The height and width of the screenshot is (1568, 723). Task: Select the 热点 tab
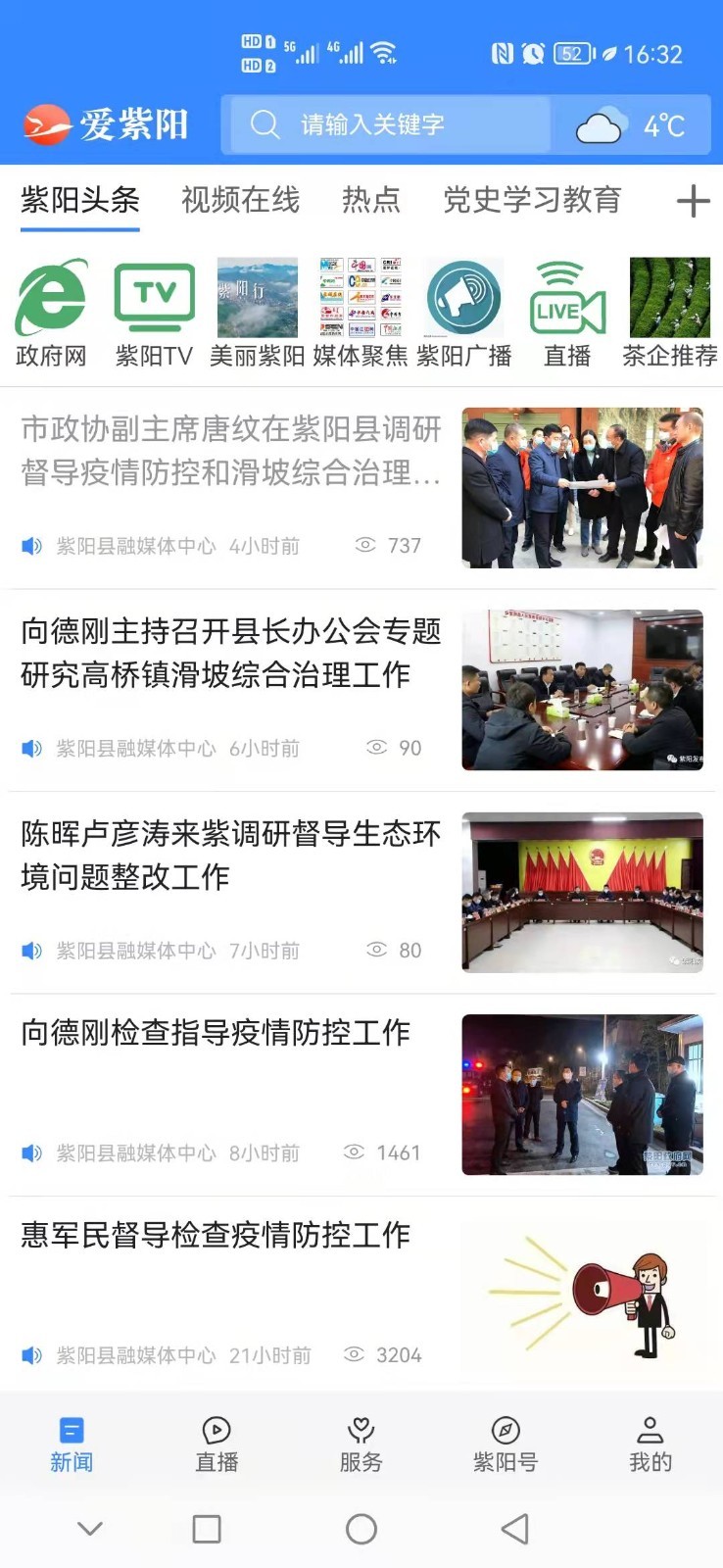click(x=370, y=200)
